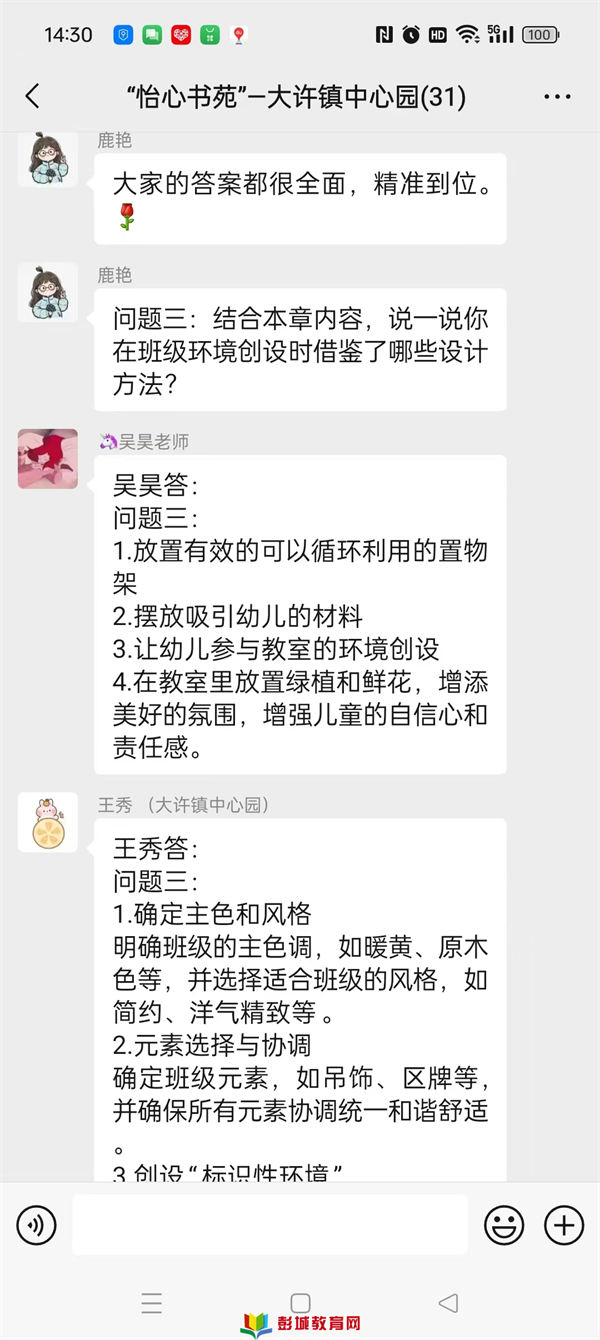Image resolution: width=600 pixels, height=1340 pixels.
Task: Open 王秀's profile avatar
Action: tap(47, 823)
